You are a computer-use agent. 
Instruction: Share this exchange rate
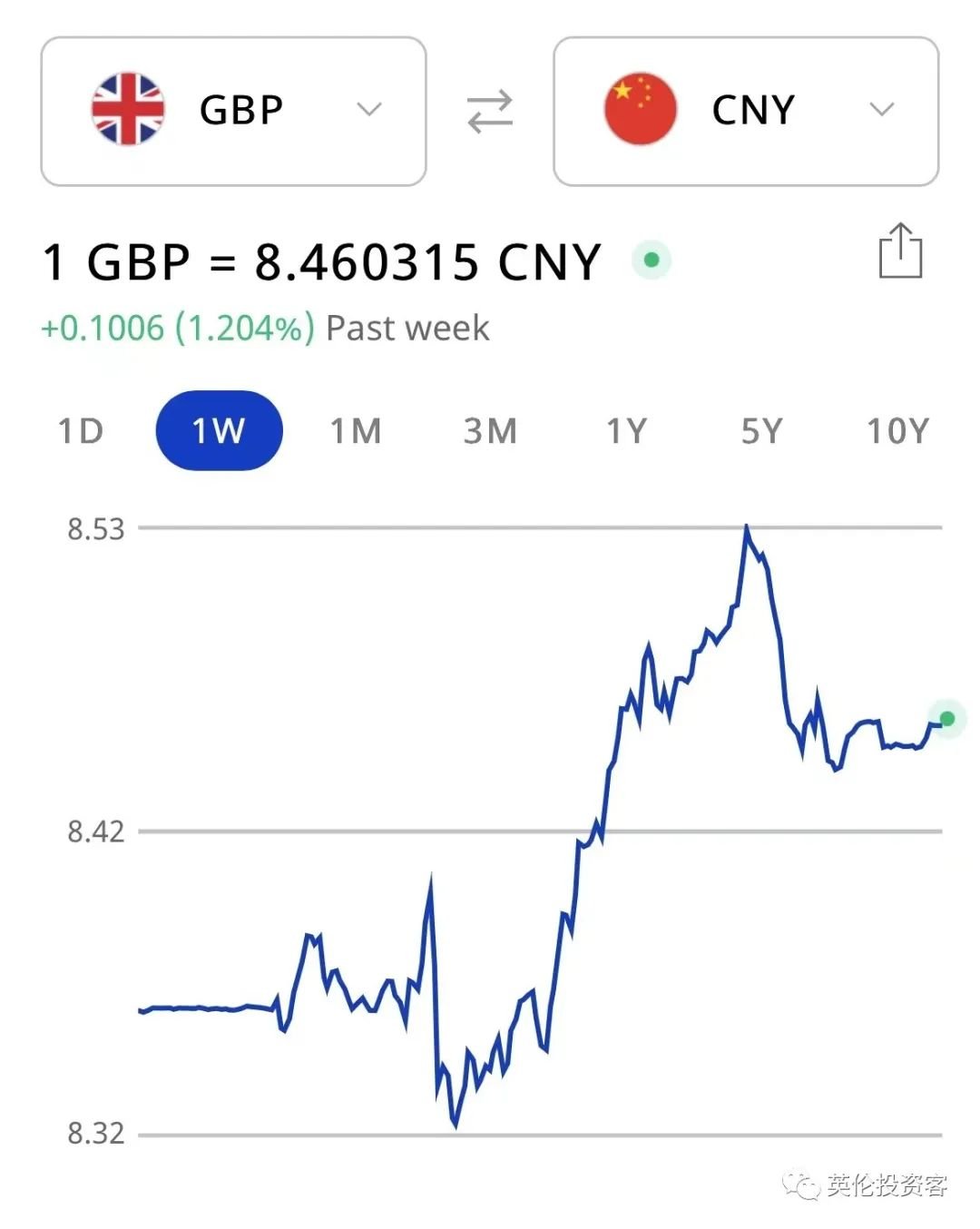(900, 251)
